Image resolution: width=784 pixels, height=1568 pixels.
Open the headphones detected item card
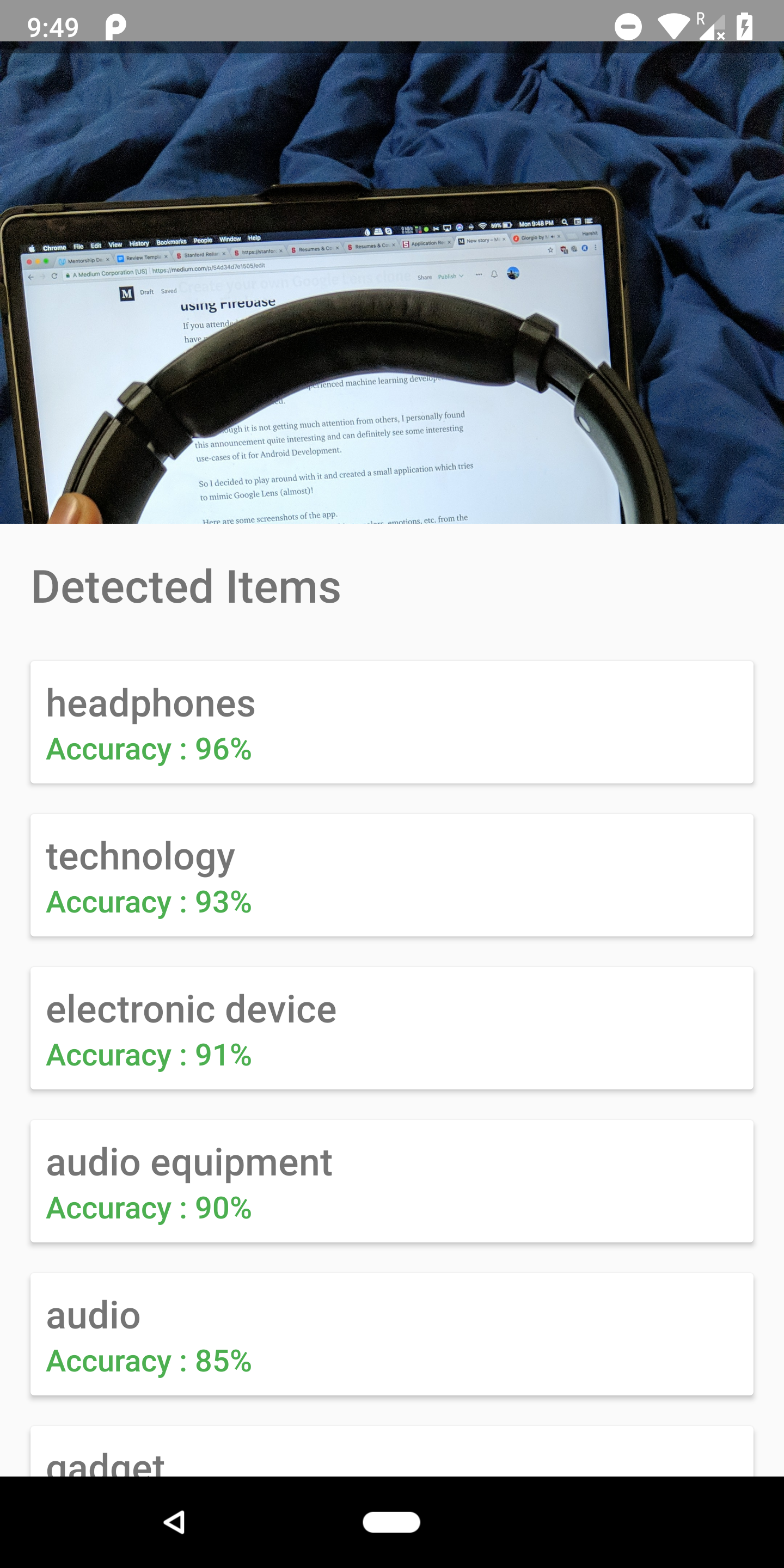392,722
